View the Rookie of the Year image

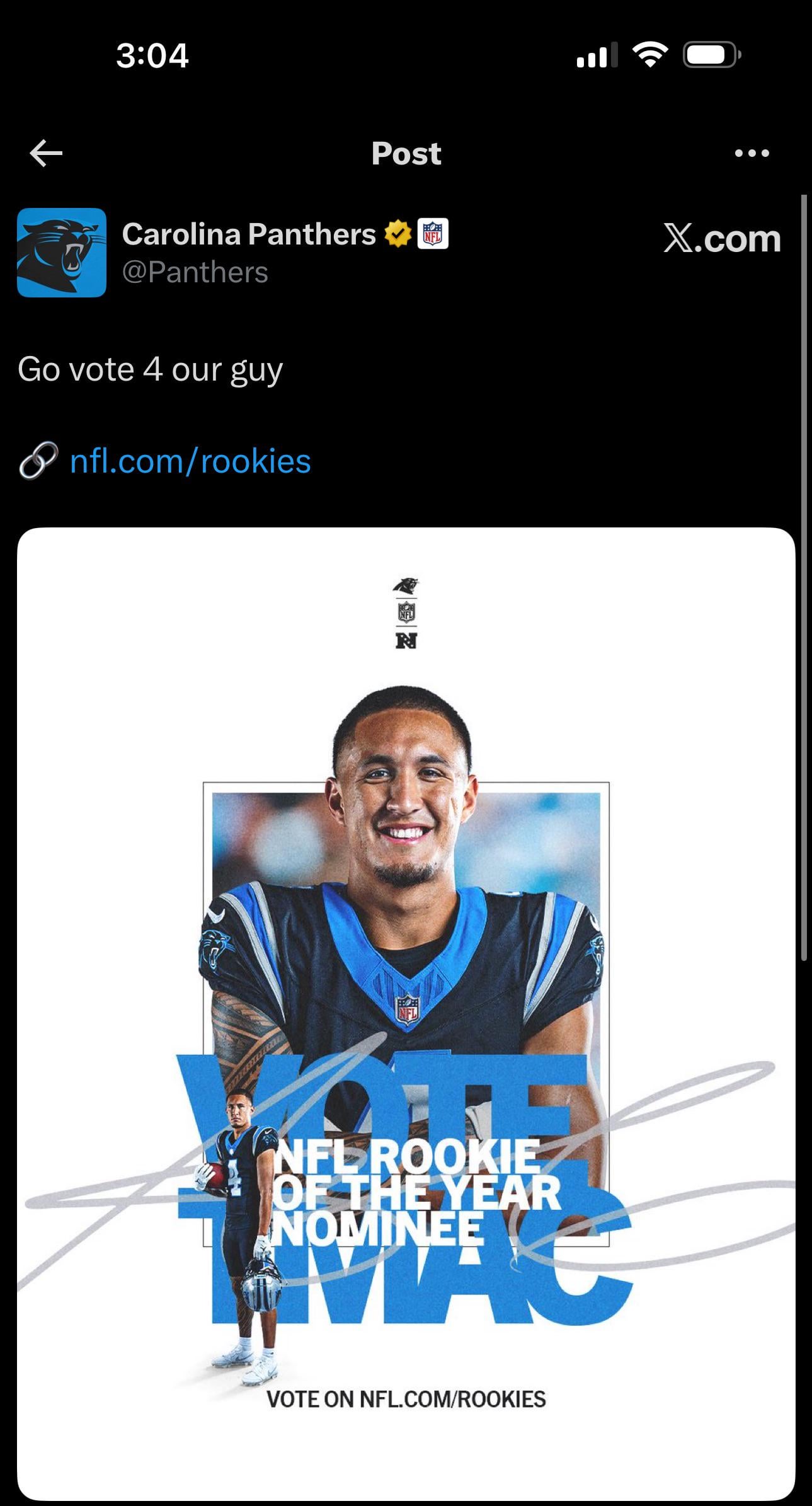tap(406, 1013)
